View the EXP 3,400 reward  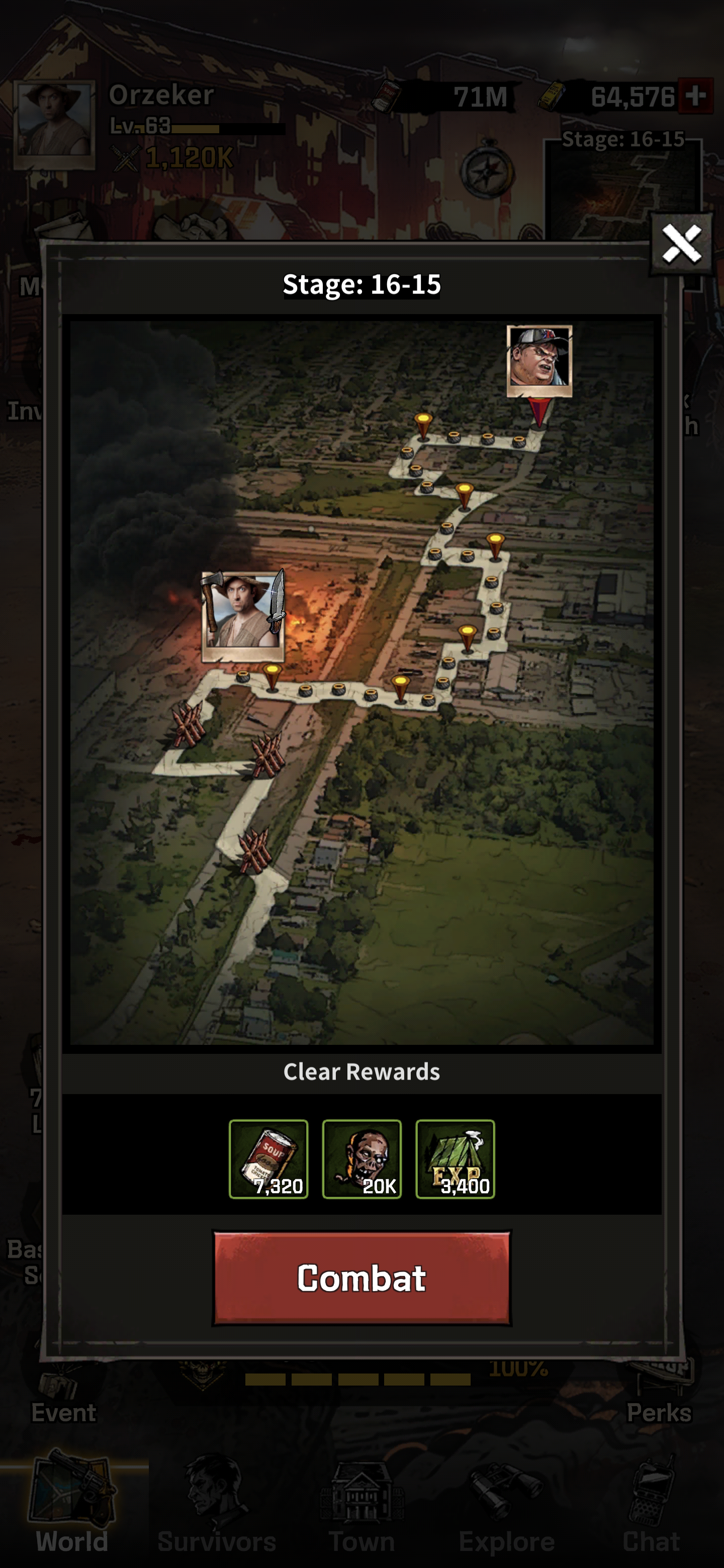(x=455, y=1158)
